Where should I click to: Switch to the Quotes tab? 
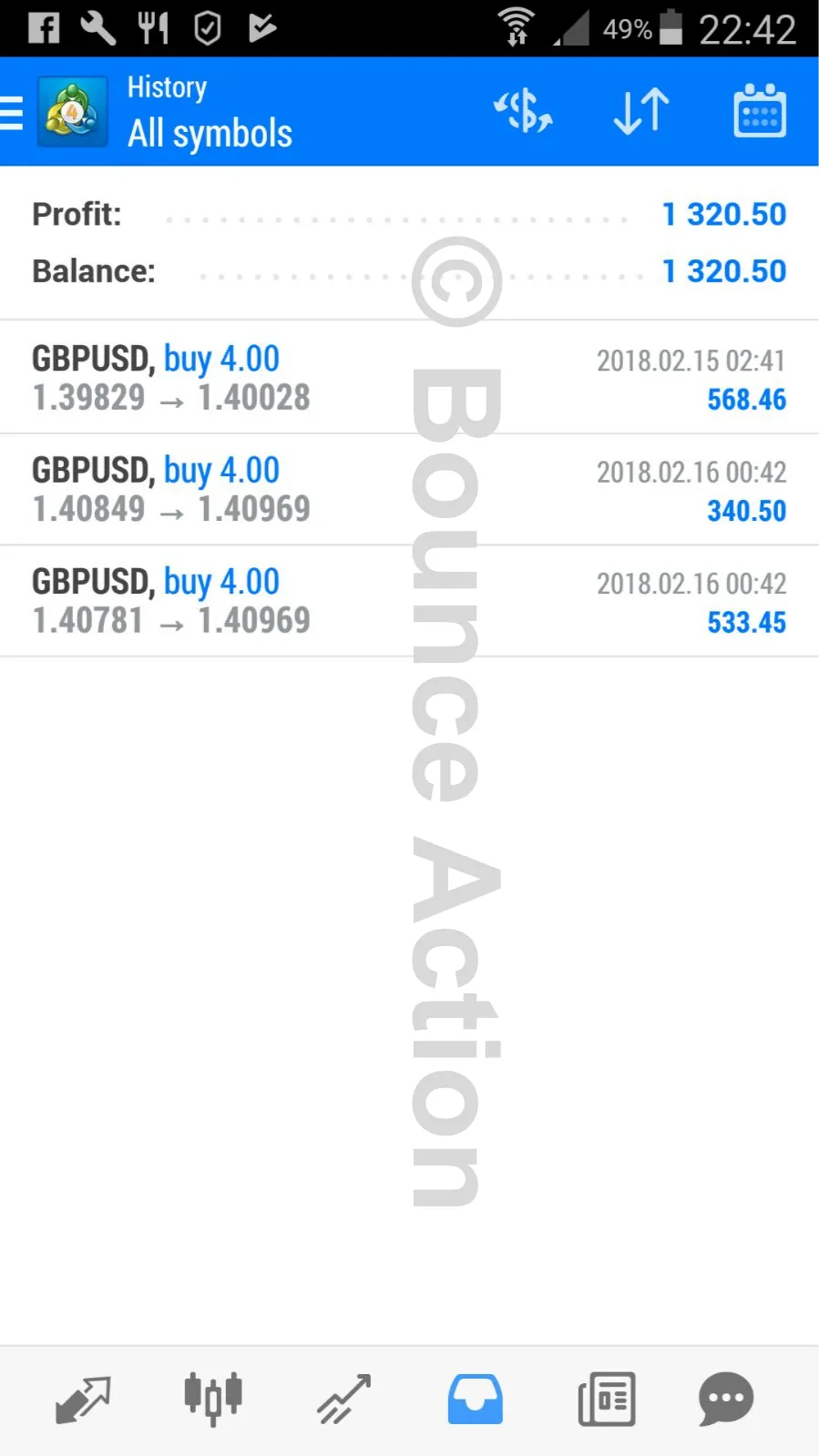point(82,1399)
